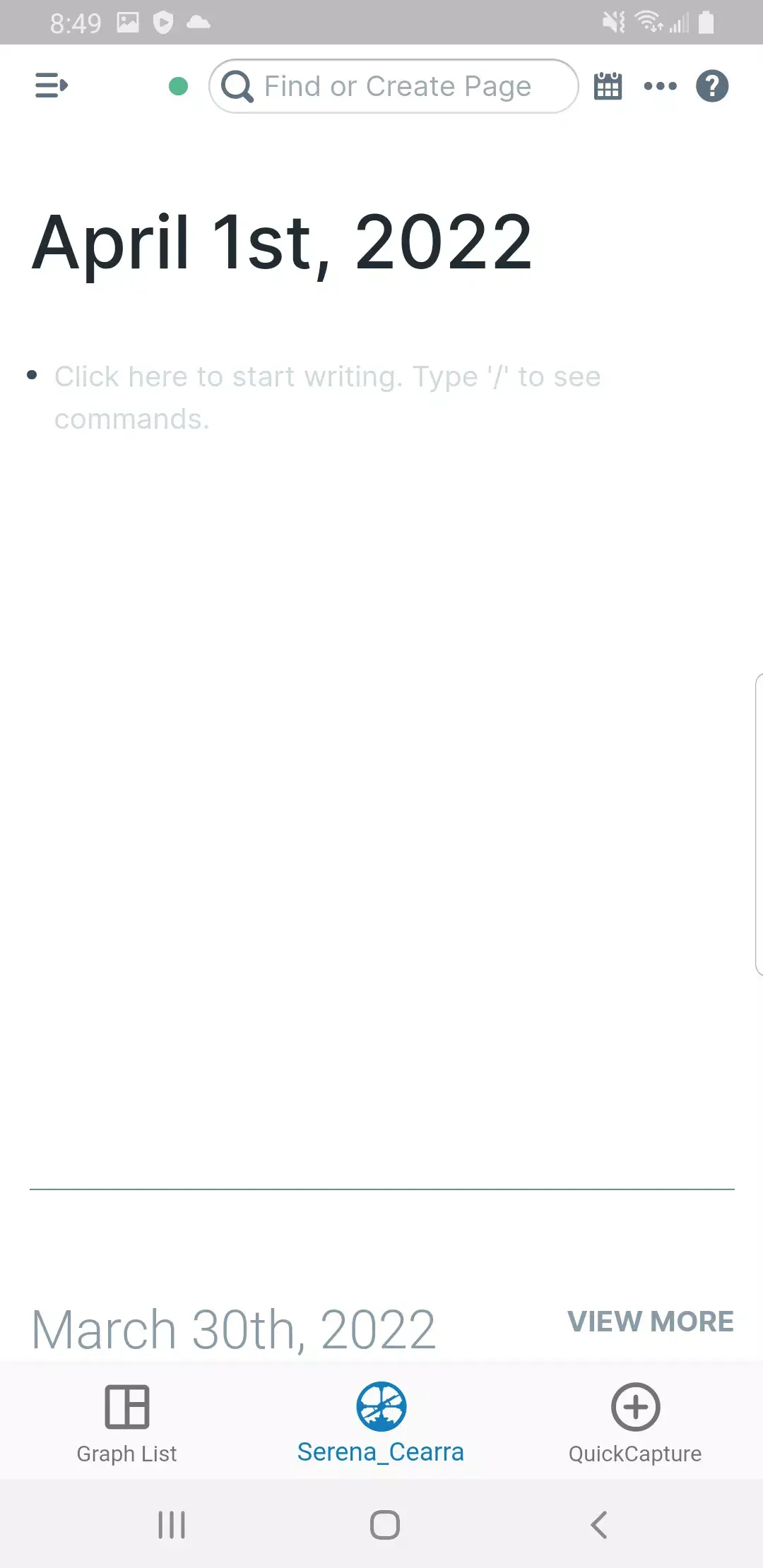The image size is (763, 1568).
Task: Click the green sync status dot
Action: [x=179, y=85]
